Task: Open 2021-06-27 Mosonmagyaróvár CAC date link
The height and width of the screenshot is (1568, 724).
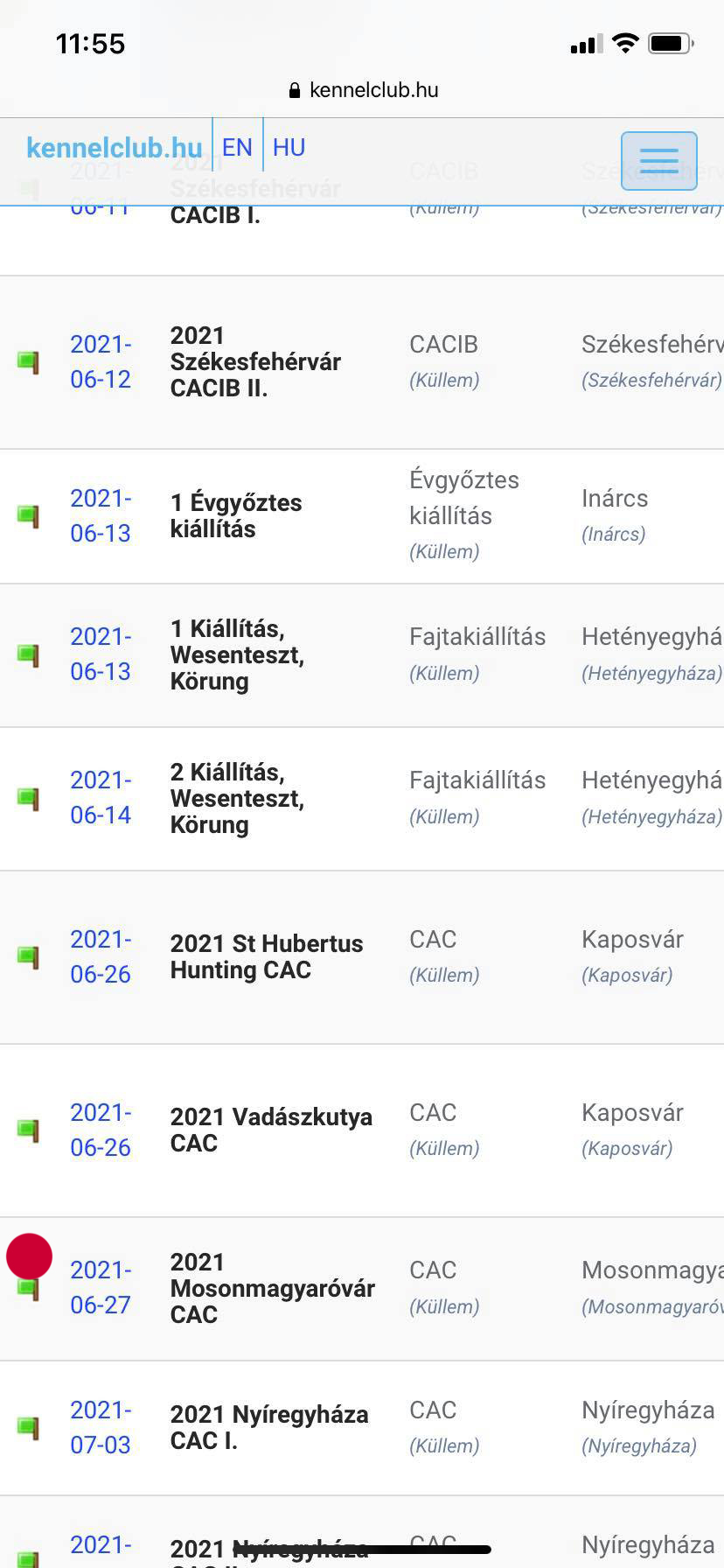Action: [101, 1287]
